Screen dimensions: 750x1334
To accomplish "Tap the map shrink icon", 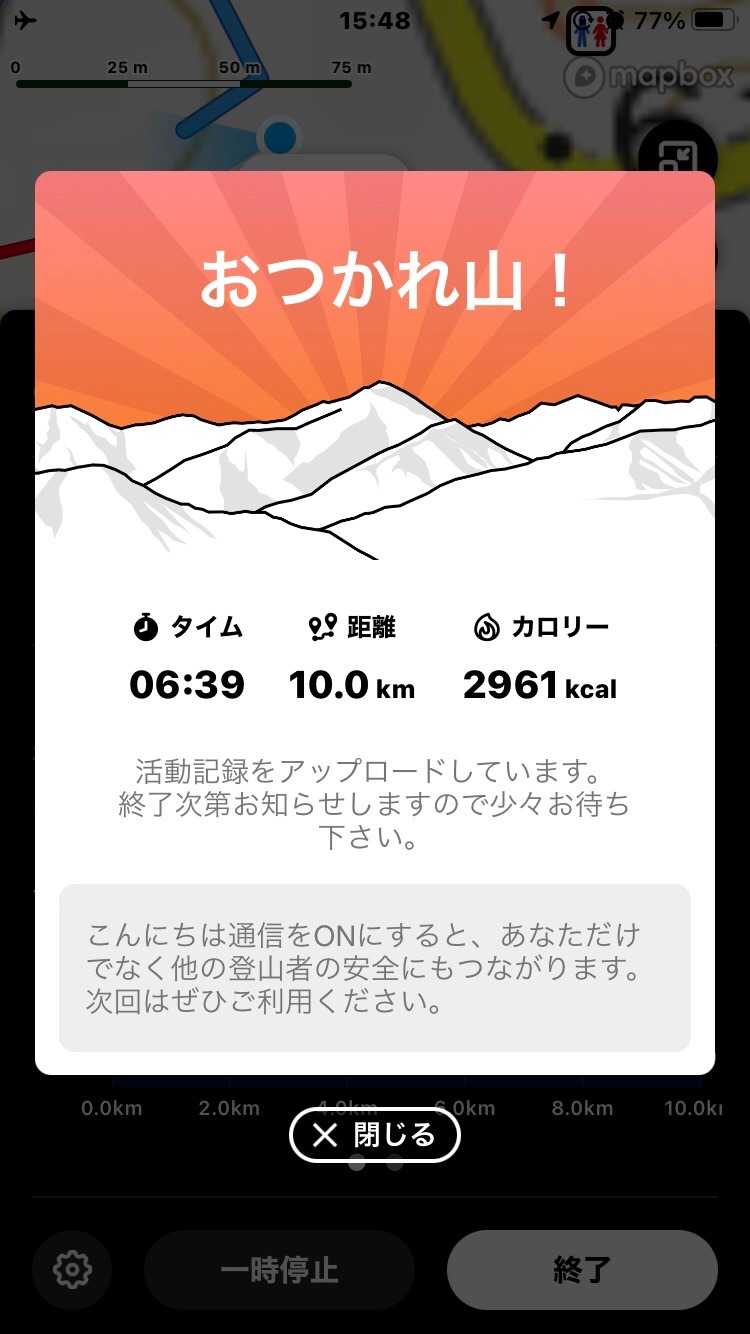I will 677,157.
